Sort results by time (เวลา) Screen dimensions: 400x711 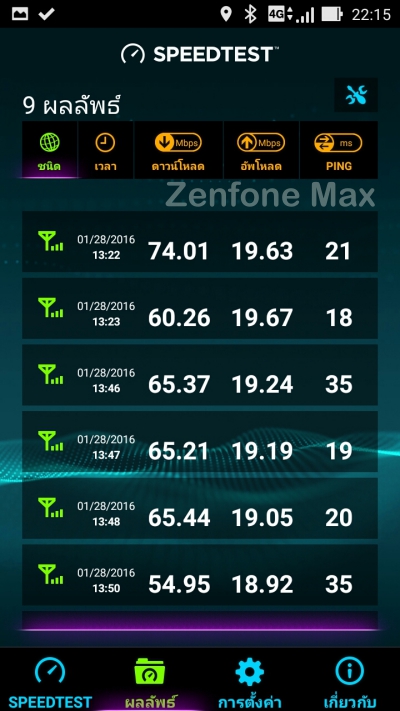pos(105,150)
